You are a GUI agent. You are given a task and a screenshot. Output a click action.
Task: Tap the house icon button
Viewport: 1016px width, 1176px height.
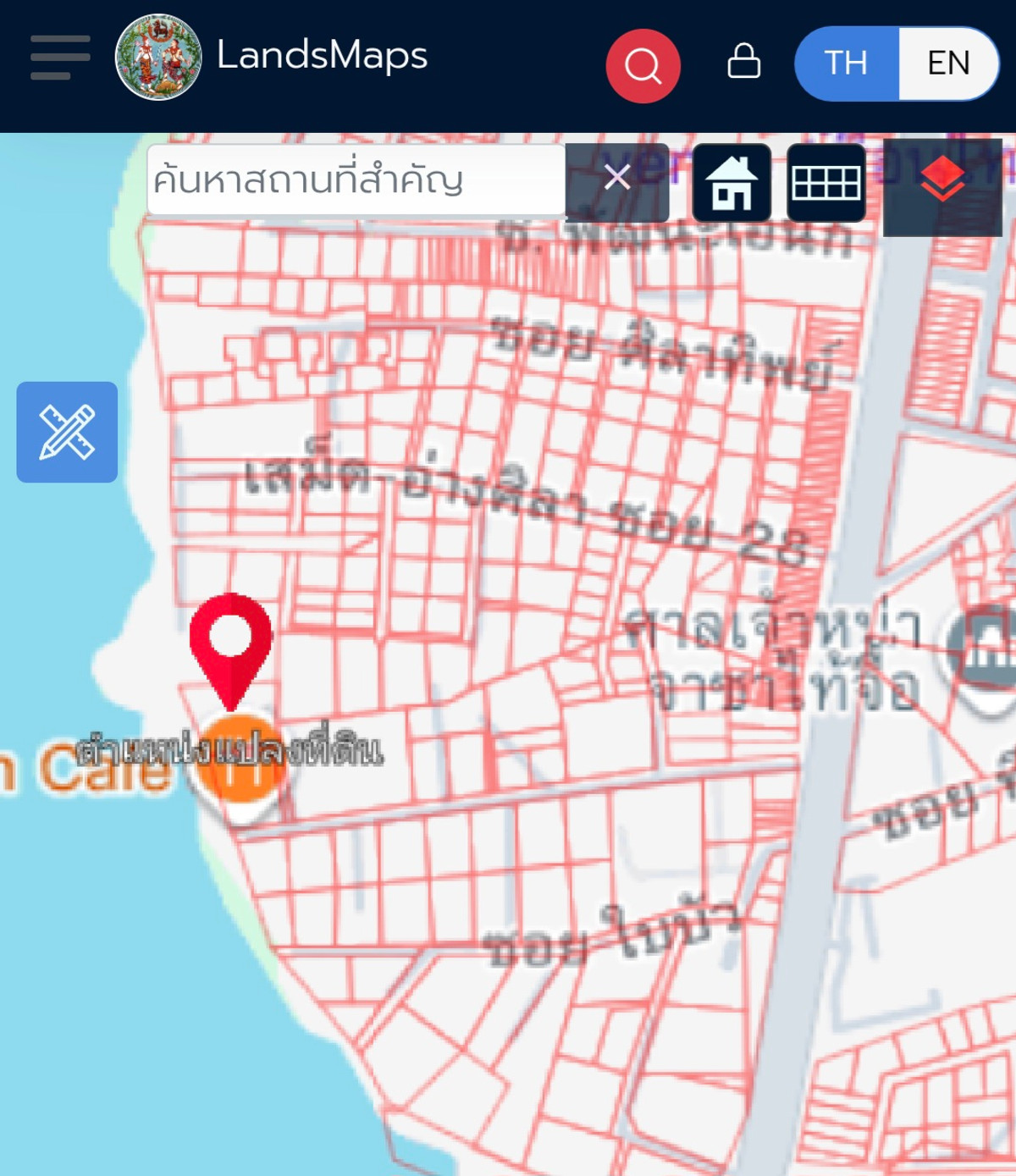pos(732,182)
